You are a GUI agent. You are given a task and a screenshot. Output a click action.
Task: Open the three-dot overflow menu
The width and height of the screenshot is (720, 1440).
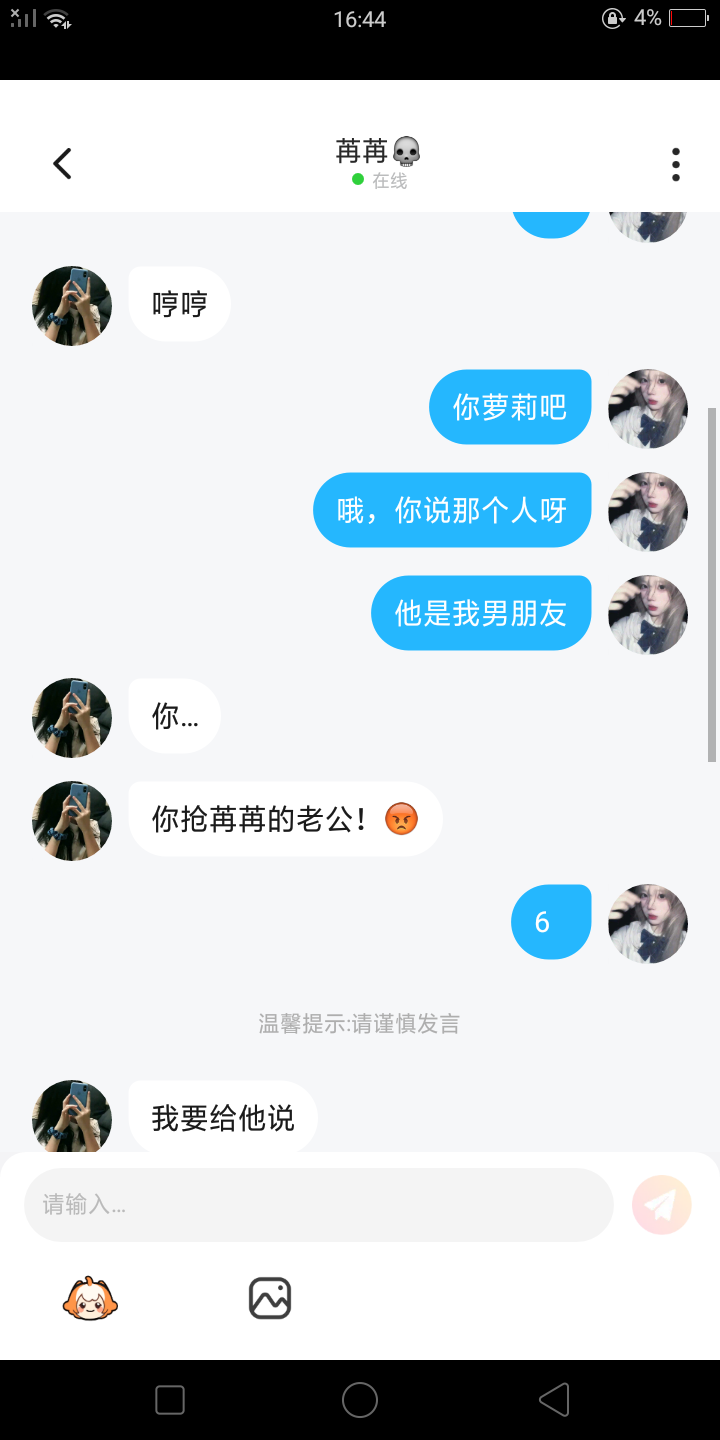(x=676, y=164)
